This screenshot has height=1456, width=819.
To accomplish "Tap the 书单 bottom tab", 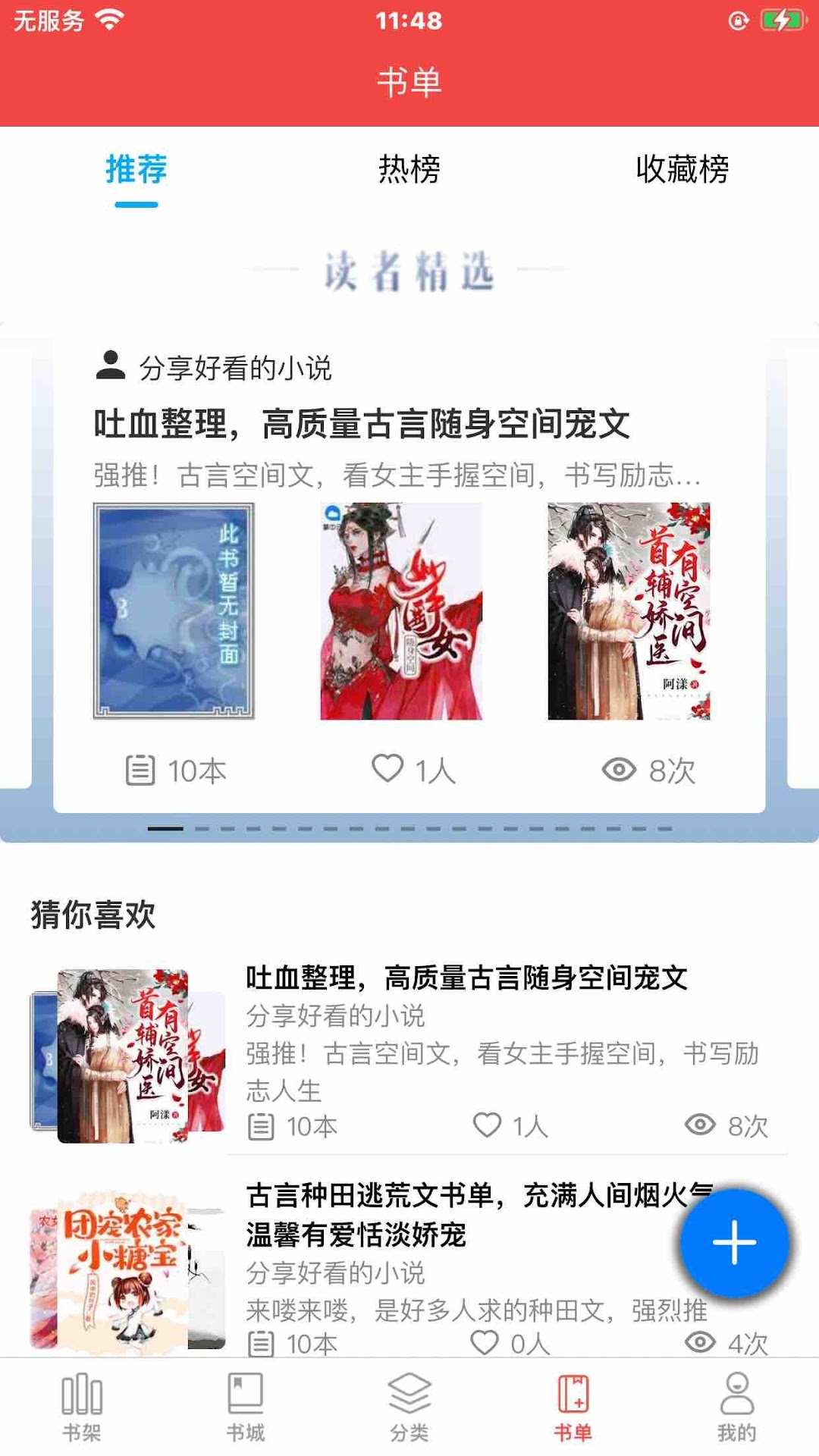I will point(573,1407).
